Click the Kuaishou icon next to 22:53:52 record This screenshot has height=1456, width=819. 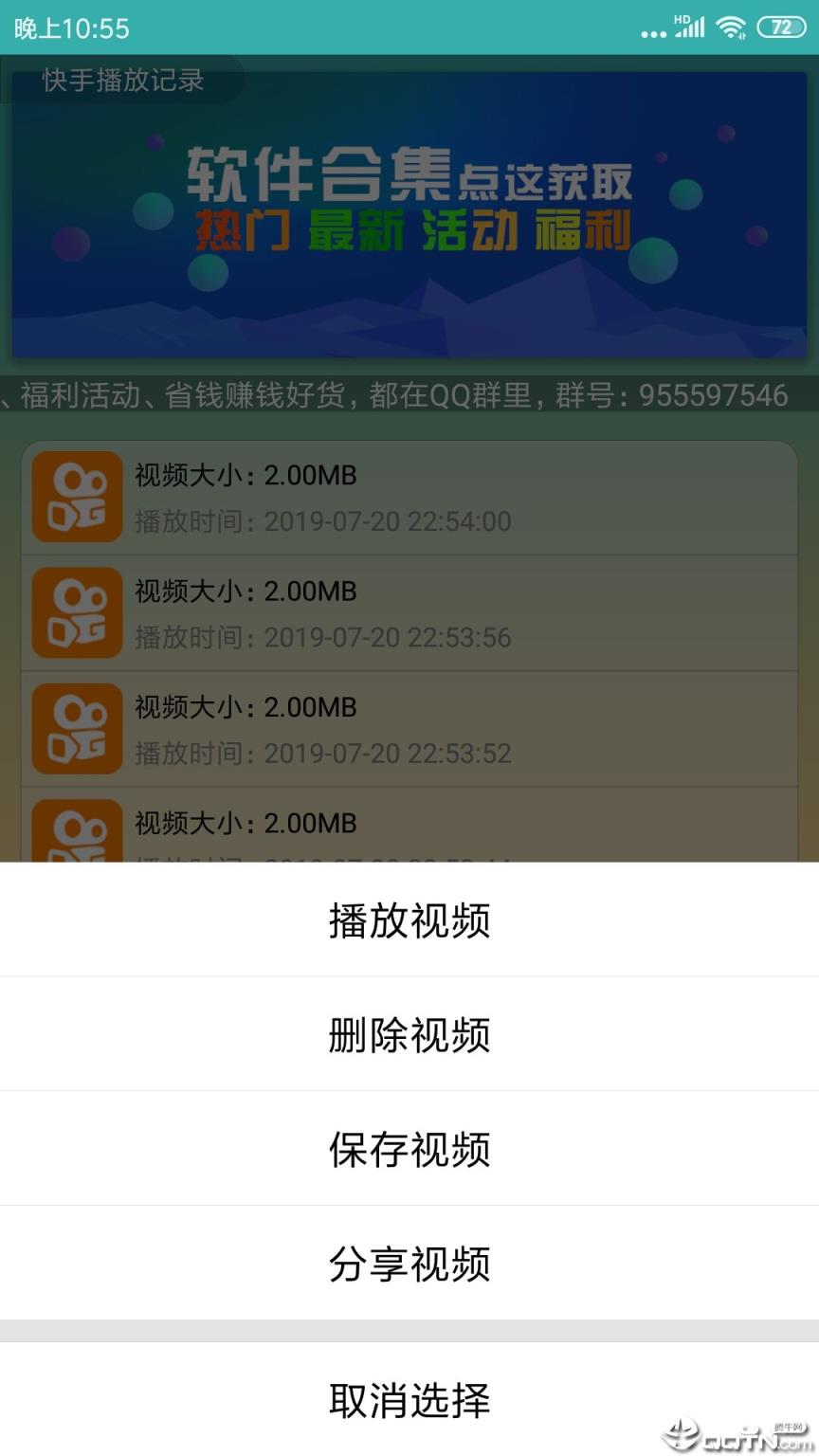click(x=76, y=728)
